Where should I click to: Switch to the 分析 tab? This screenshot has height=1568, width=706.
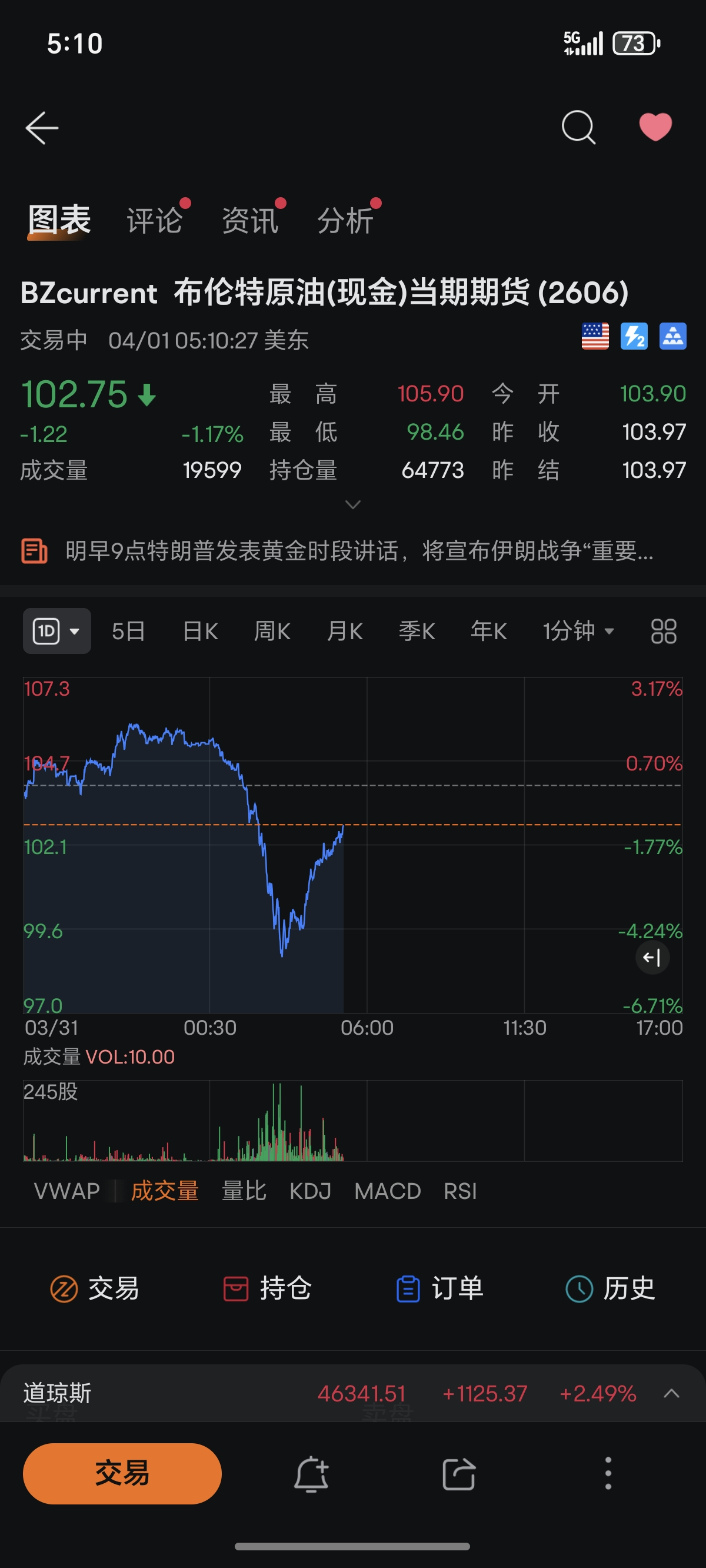(x=345, y=220)
